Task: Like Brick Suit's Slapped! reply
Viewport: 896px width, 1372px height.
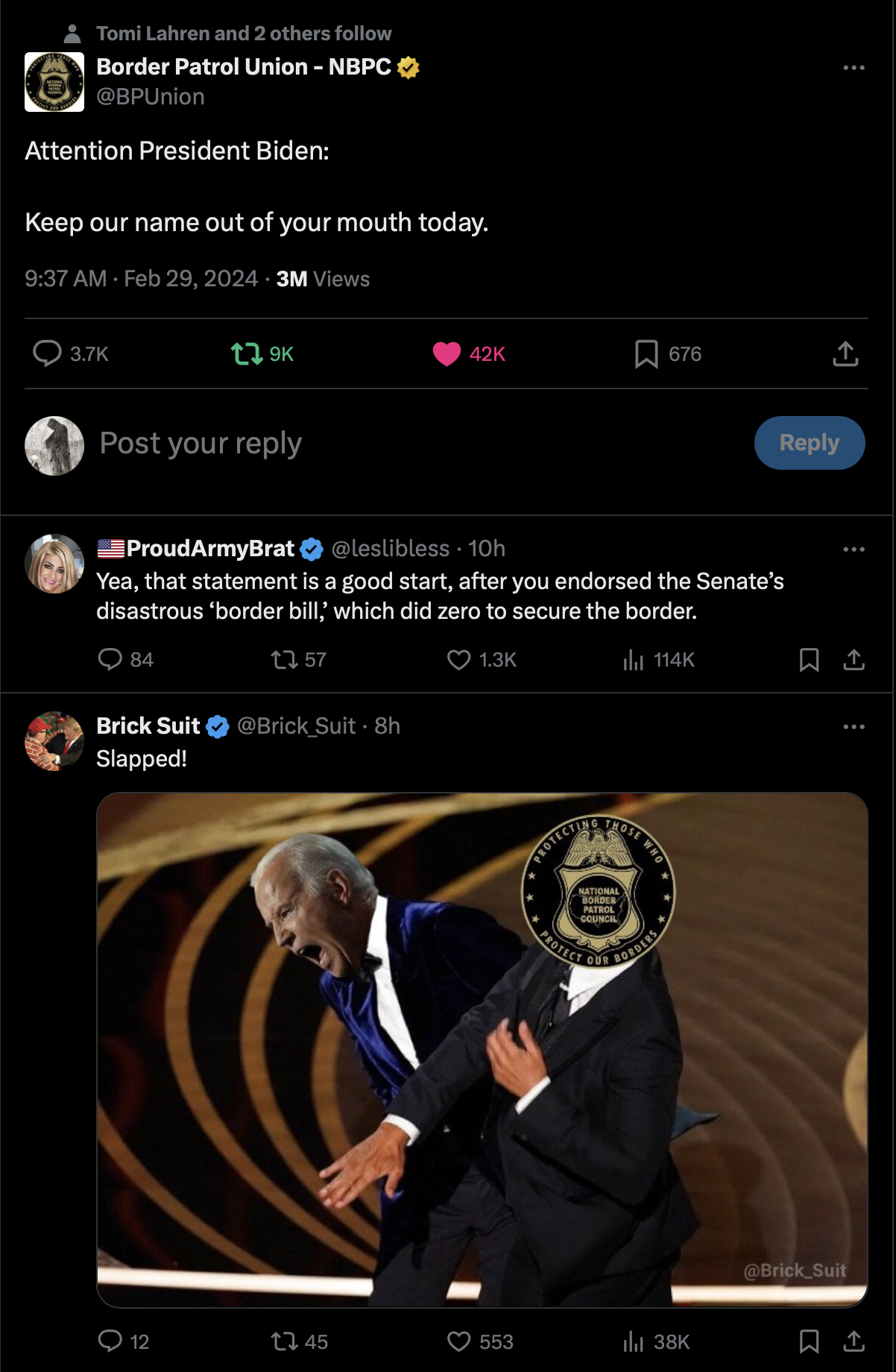Action: pos(458,1342)
